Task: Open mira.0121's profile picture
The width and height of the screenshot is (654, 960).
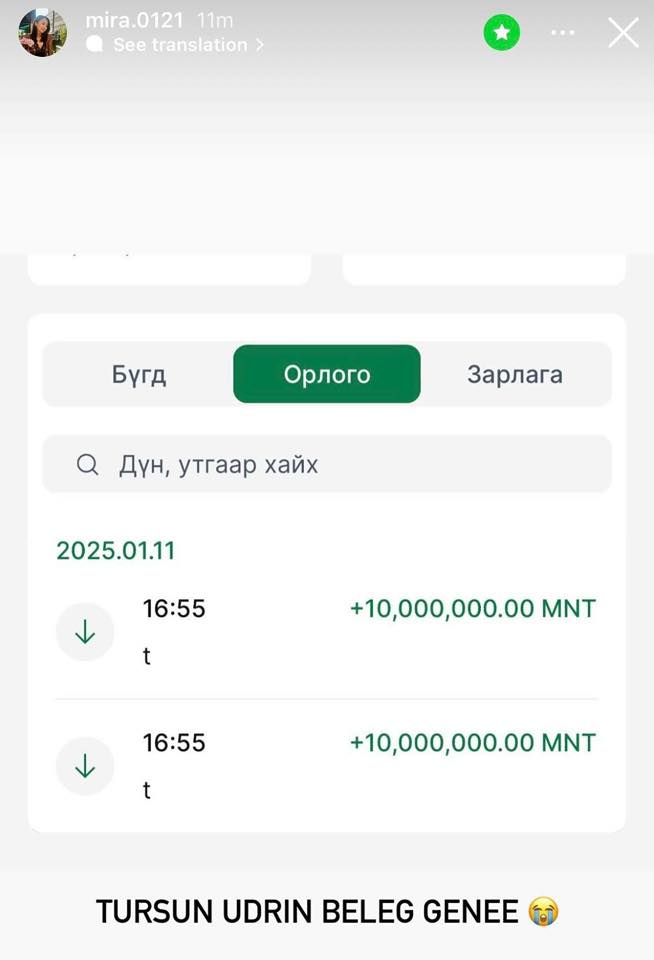Action: 42,33
